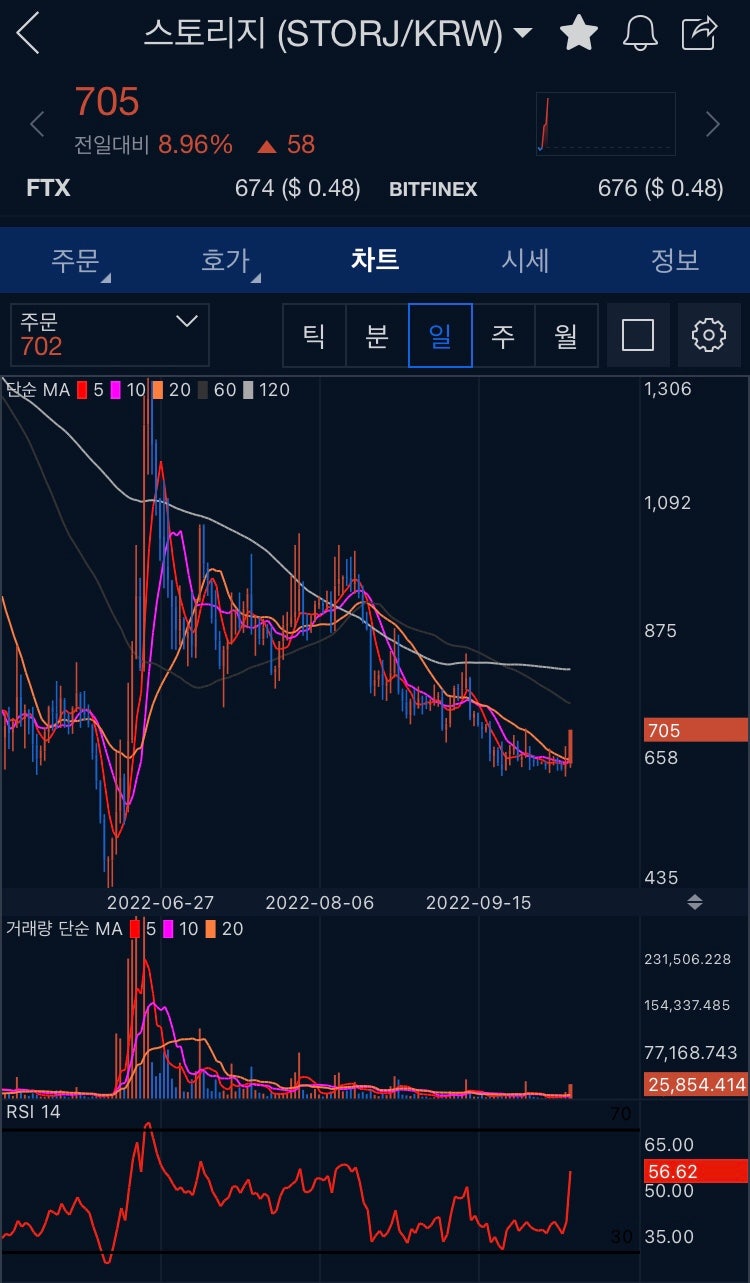Go back with the top-left arrow
This screenshot has height=1283, width=750.
[x=28, y=33]
